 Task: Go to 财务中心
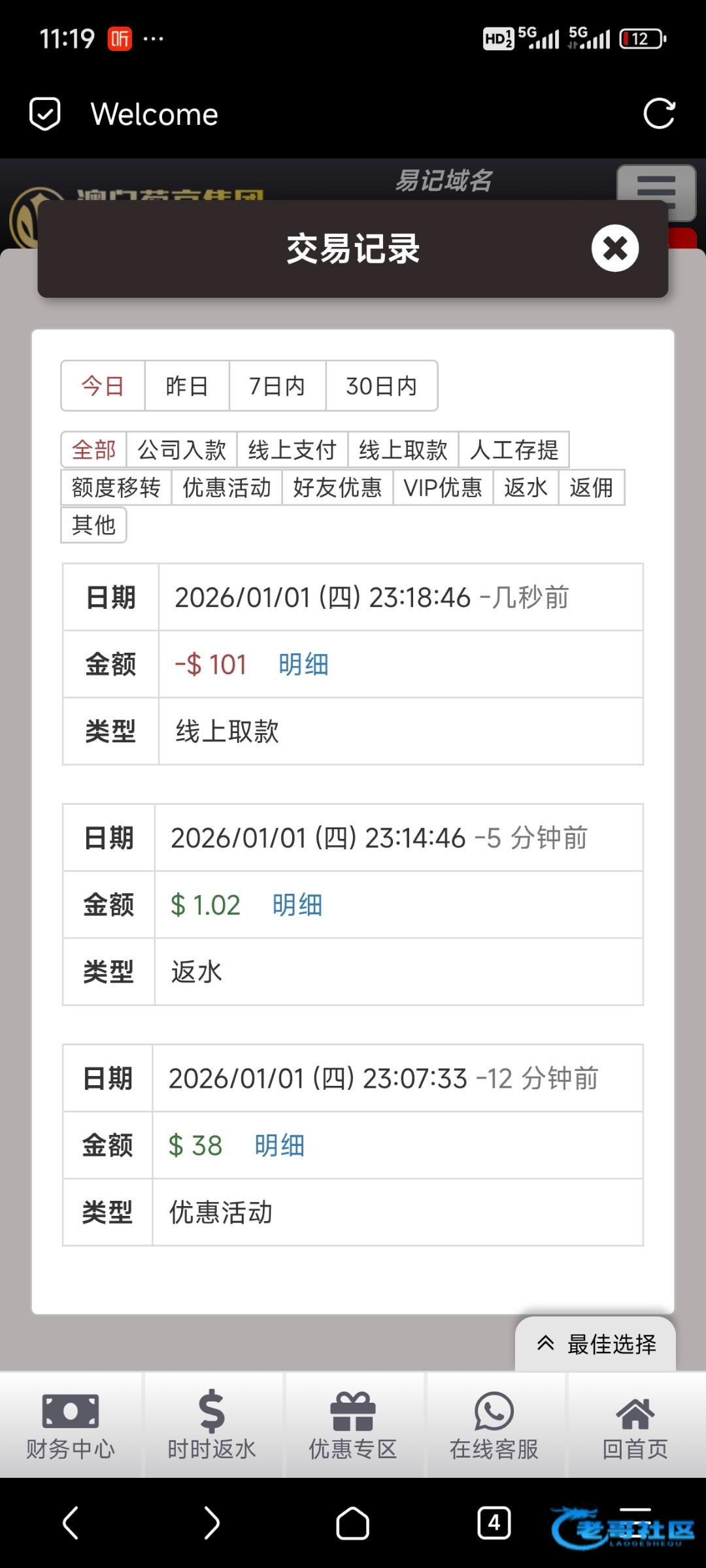[71, 1426]
